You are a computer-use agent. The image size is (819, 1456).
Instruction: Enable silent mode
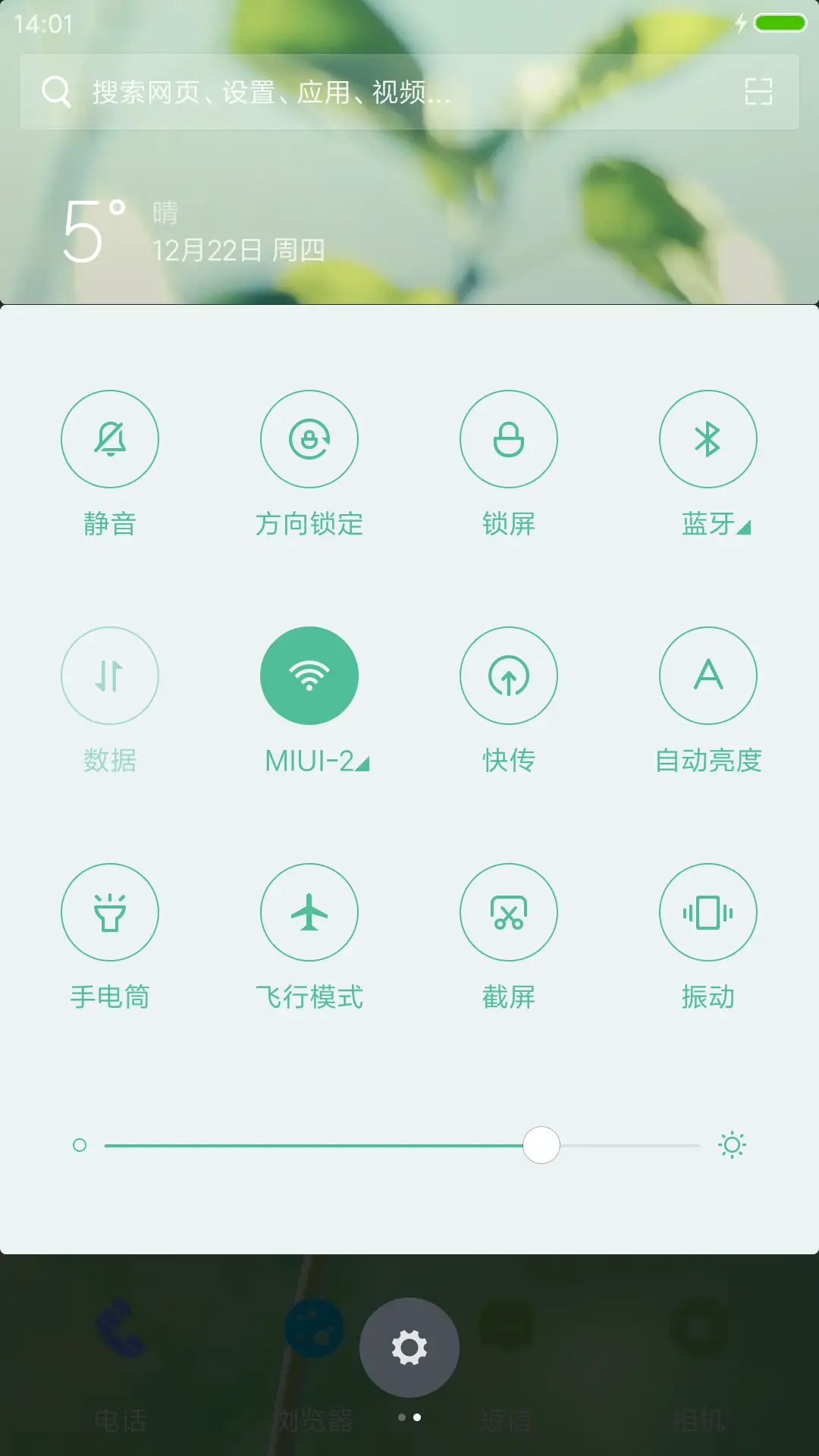110,439
